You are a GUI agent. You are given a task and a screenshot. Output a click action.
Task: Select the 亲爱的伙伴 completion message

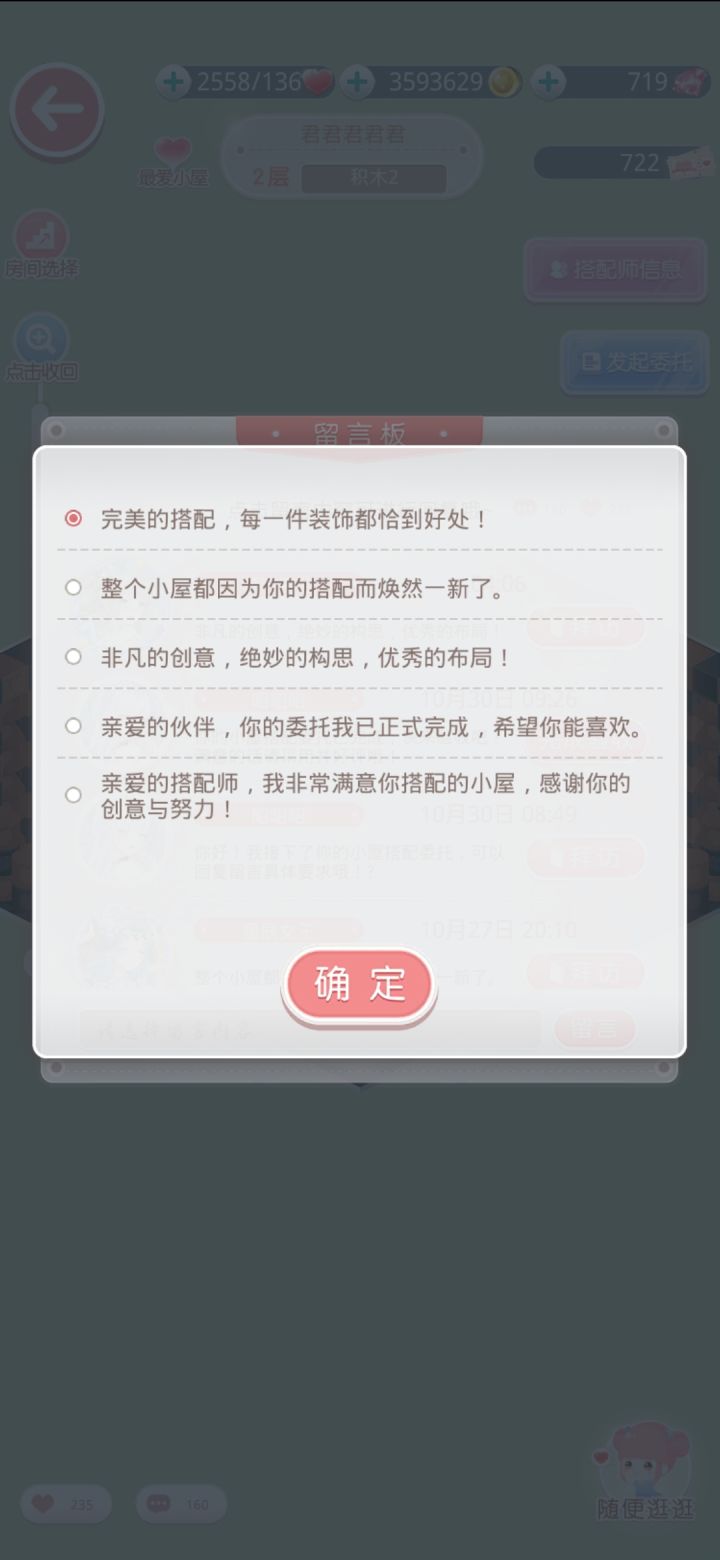pyautogui.click(x=72, y=725)
